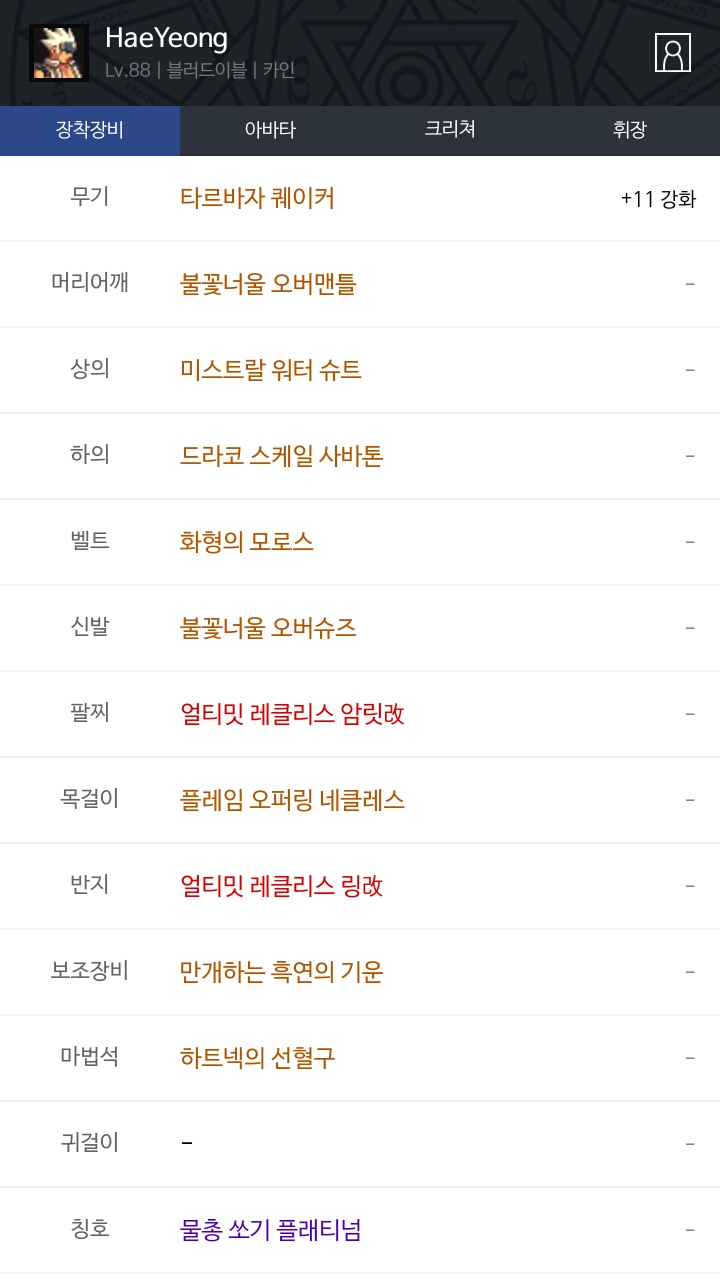Switch to the 아바타 tab
Image resolution: width=720 pixels, height=1280 pixels.
270,130
